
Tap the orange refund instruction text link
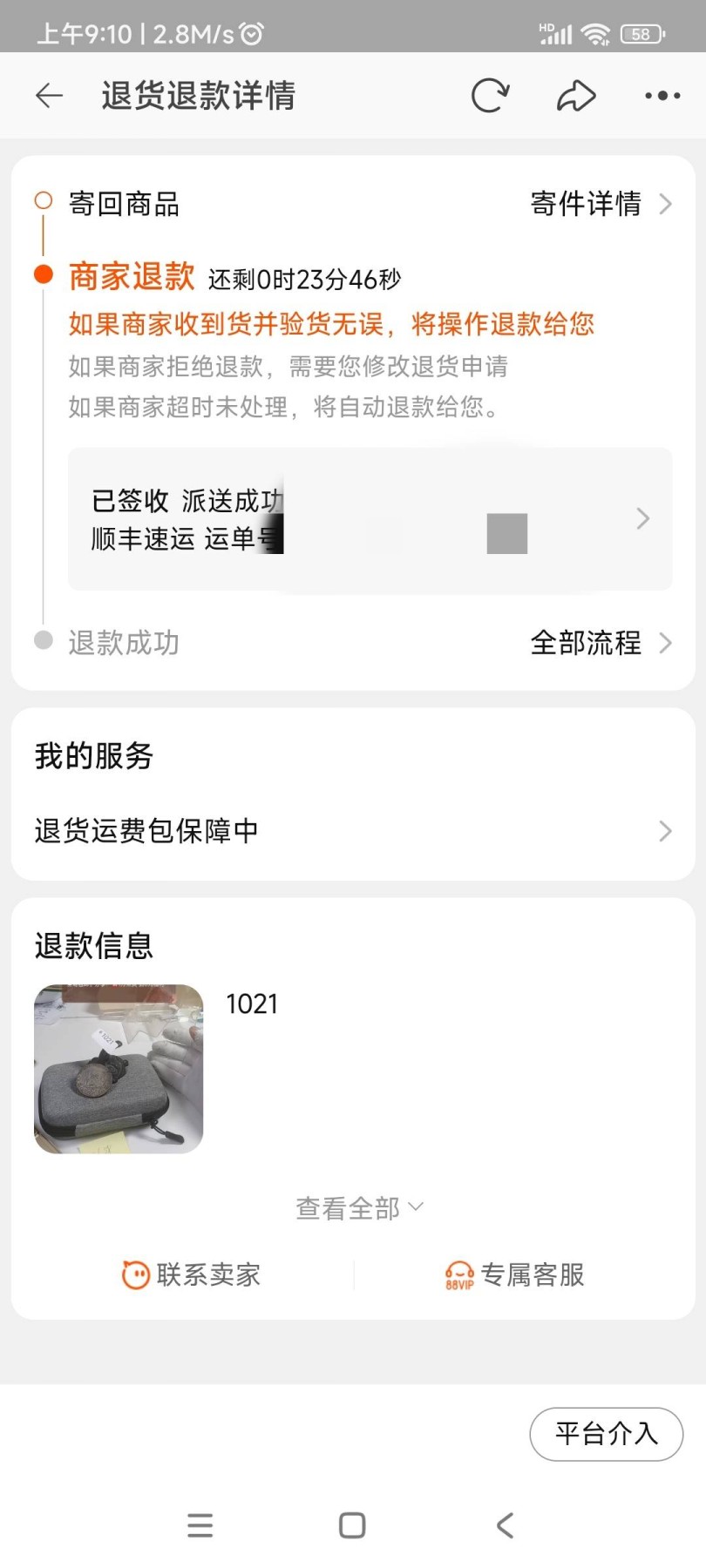(331, 323)
